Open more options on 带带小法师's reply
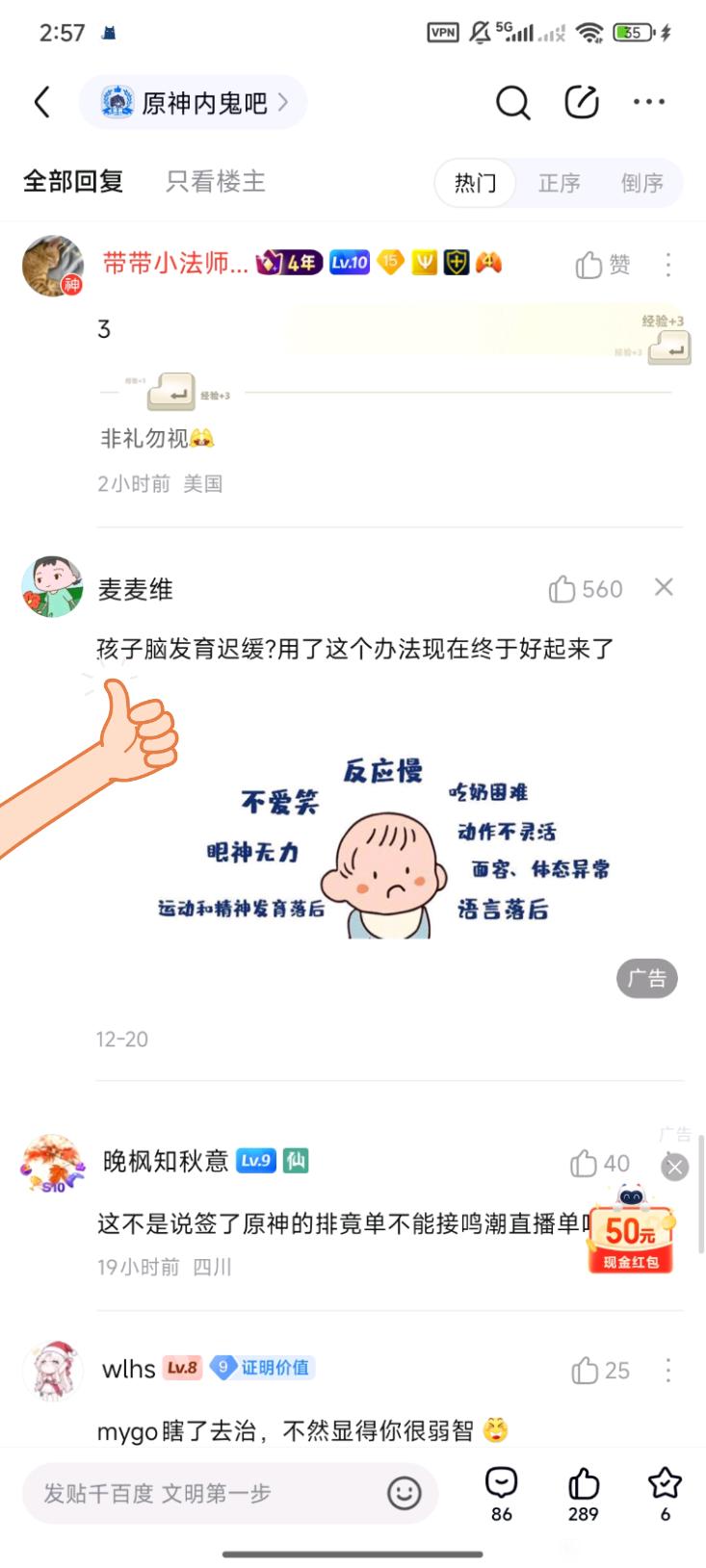Viewport: 706px width, 1568px height. 668,265
